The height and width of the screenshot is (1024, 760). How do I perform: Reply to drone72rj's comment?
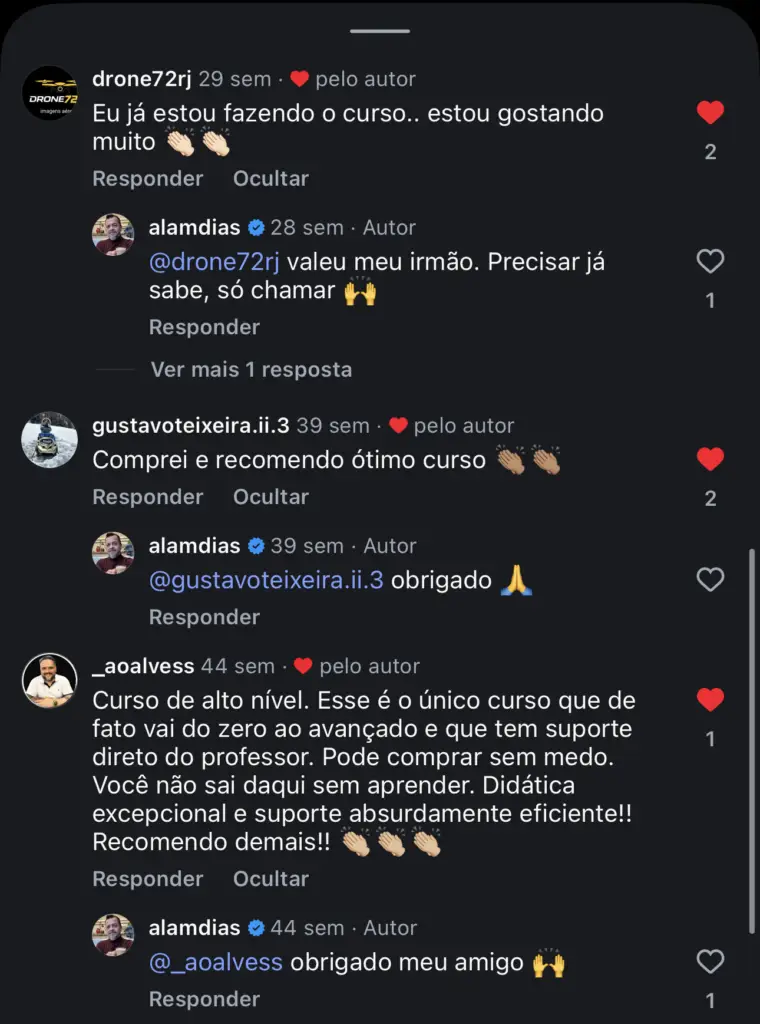(x=147, y=178)
